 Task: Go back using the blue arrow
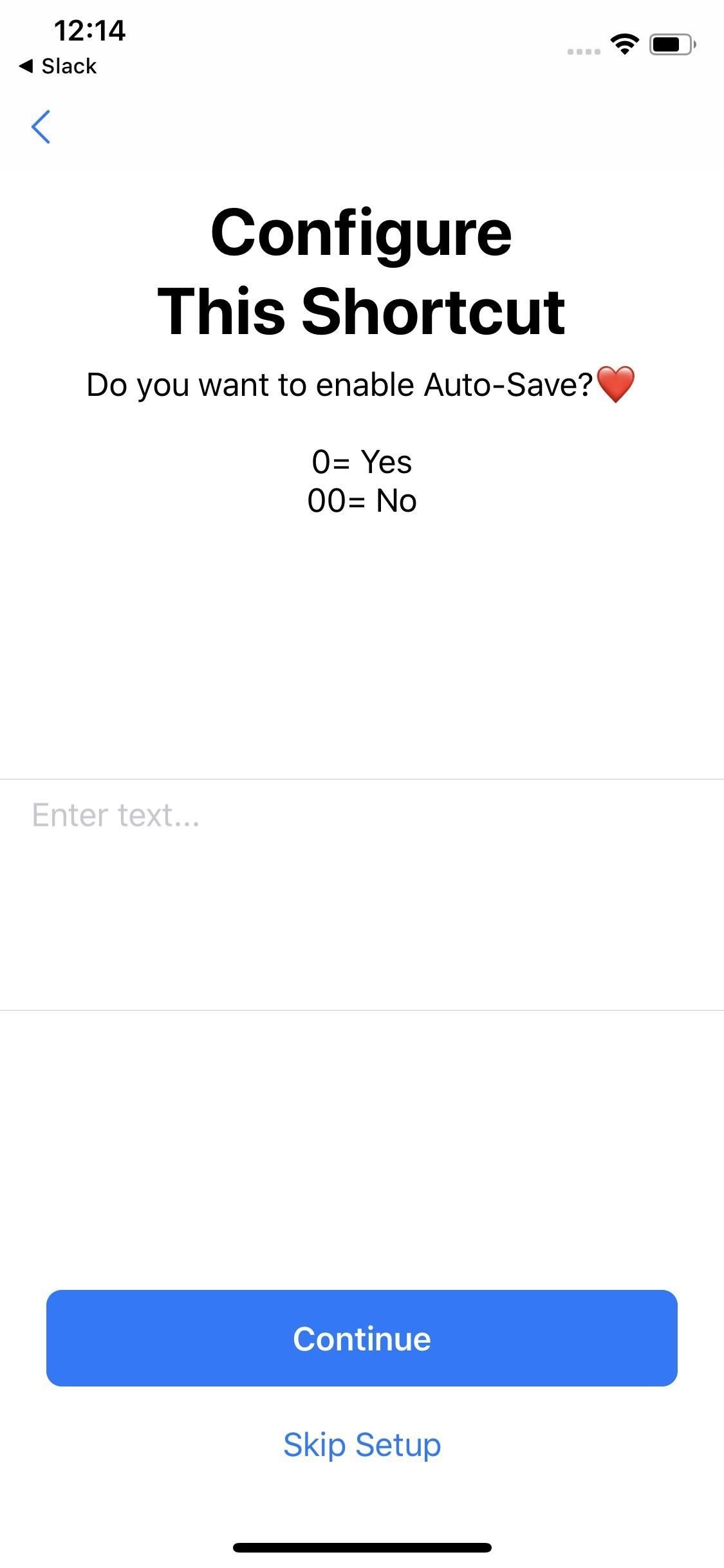tap(41, 127)
